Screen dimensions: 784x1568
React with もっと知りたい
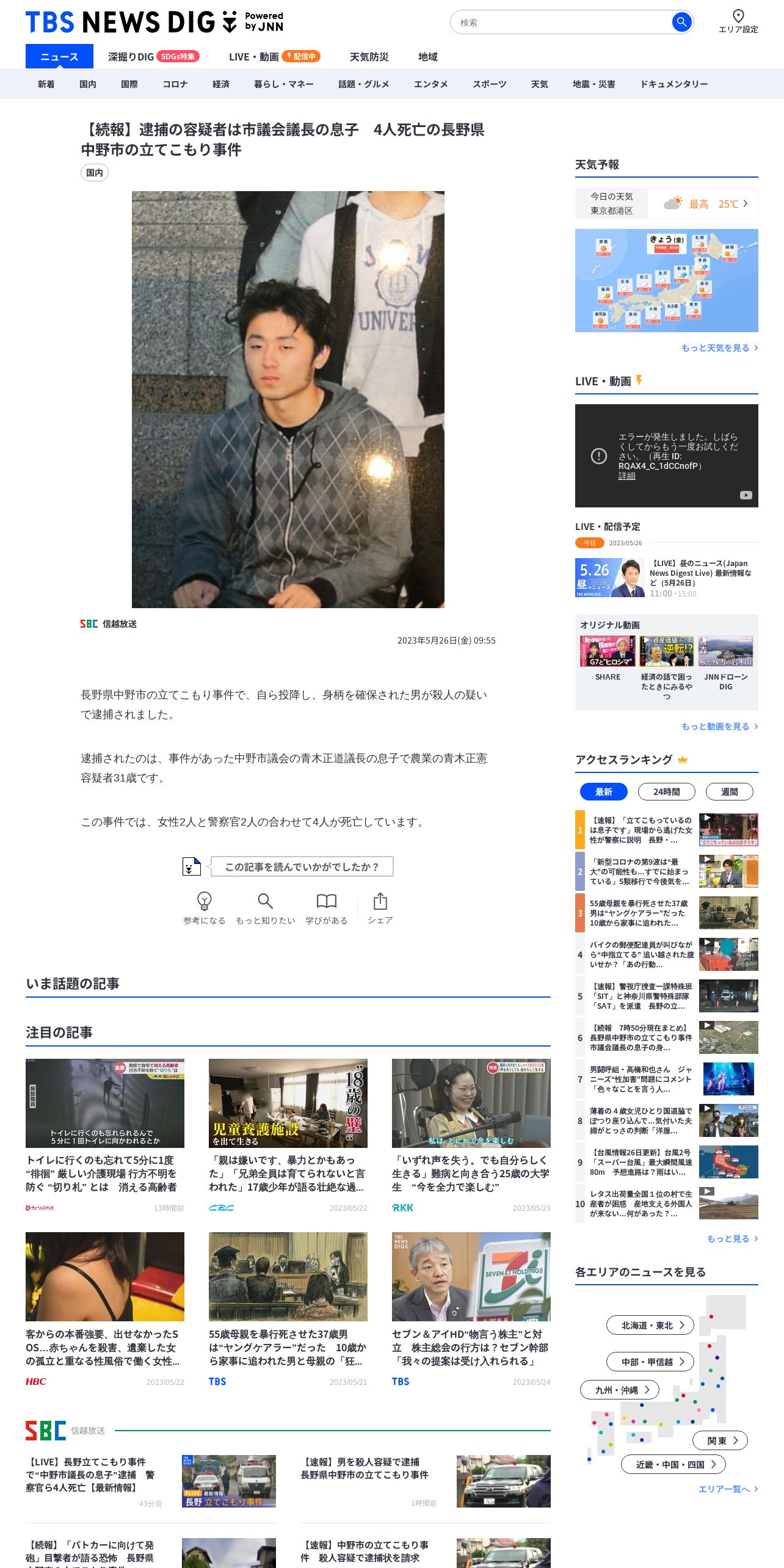click(x=266, y=907)
